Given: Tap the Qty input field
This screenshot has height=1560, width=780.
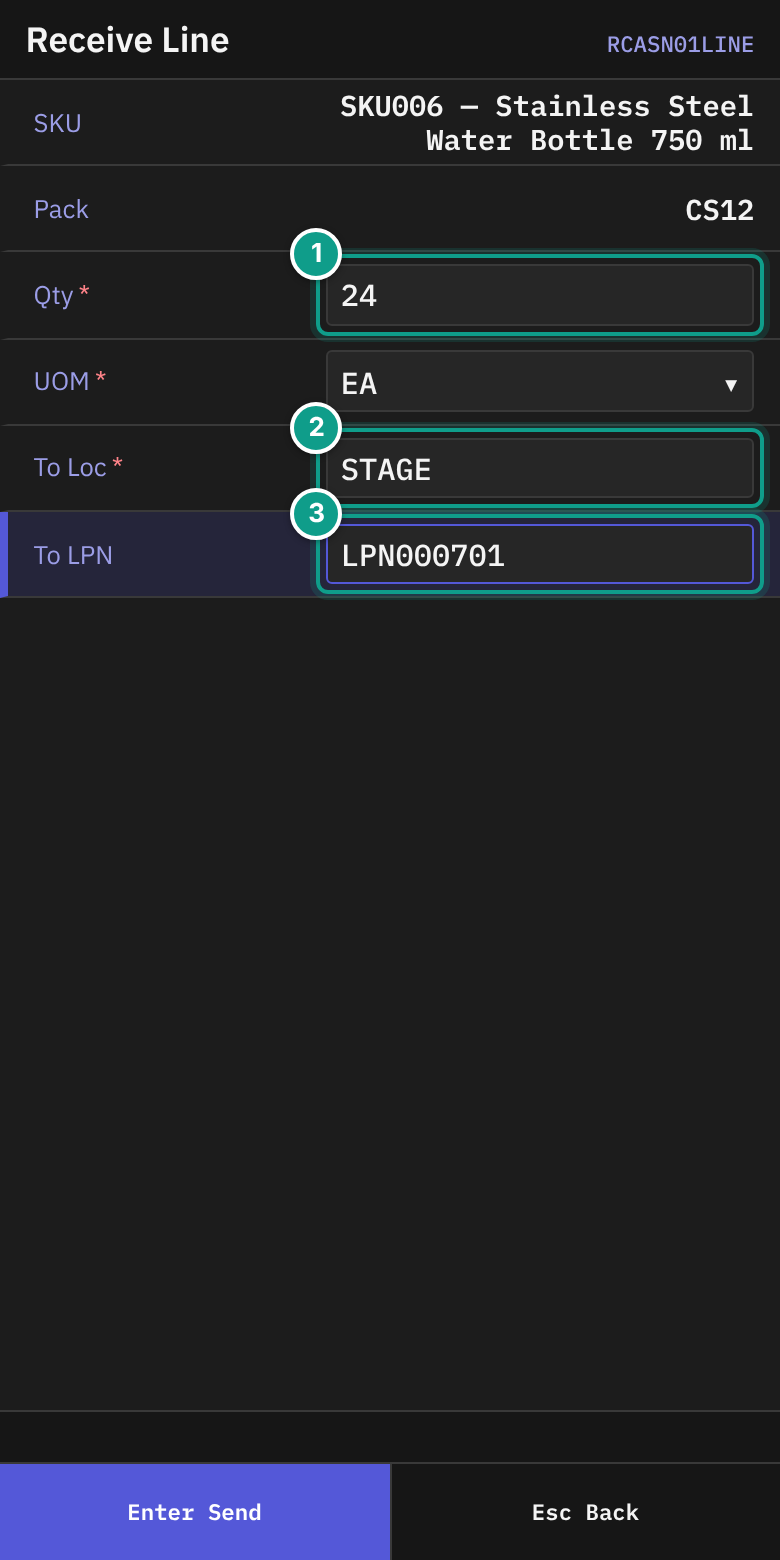Looking at the screenshot, I should 540,295.
